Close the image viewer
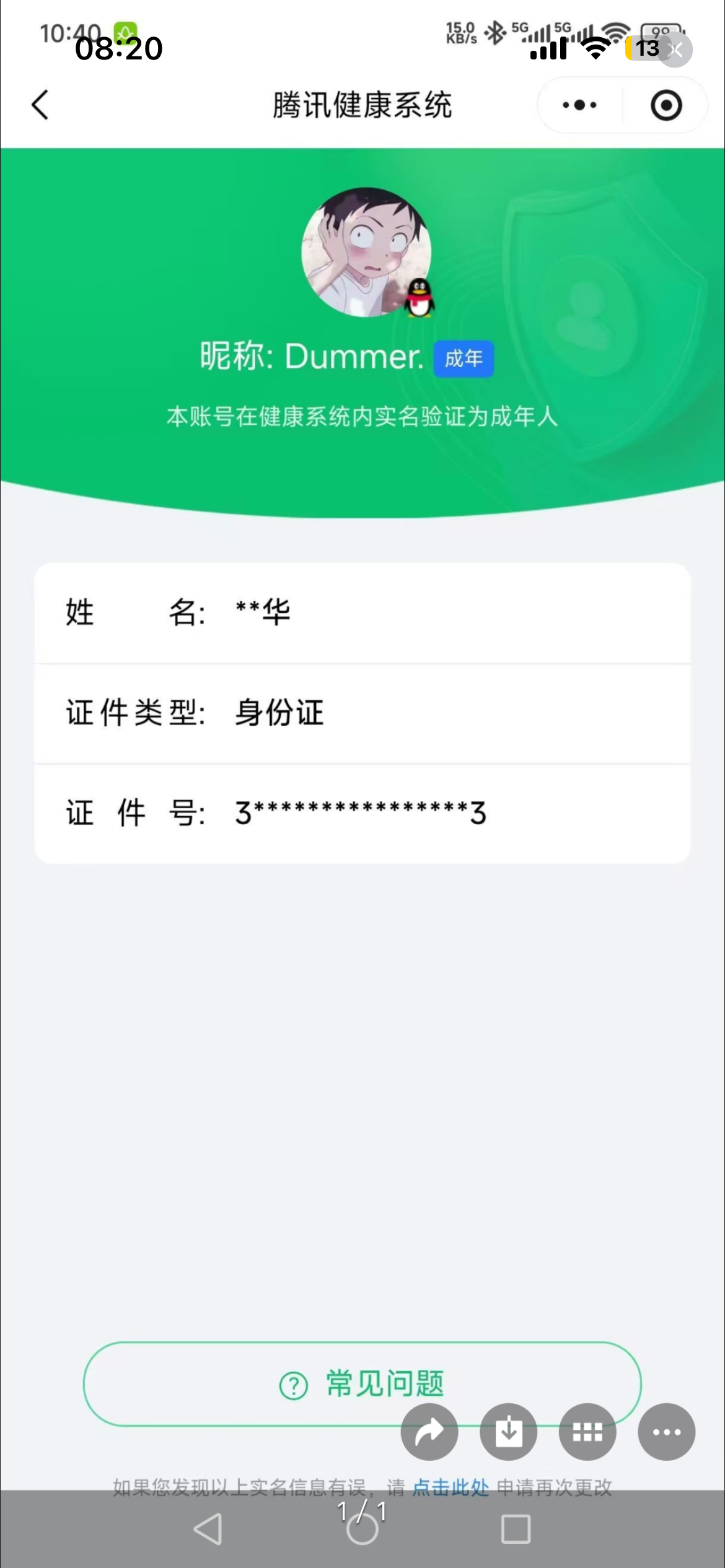Image resolution: width=725 pixels, height=1568 pixels. pos(675,50)
